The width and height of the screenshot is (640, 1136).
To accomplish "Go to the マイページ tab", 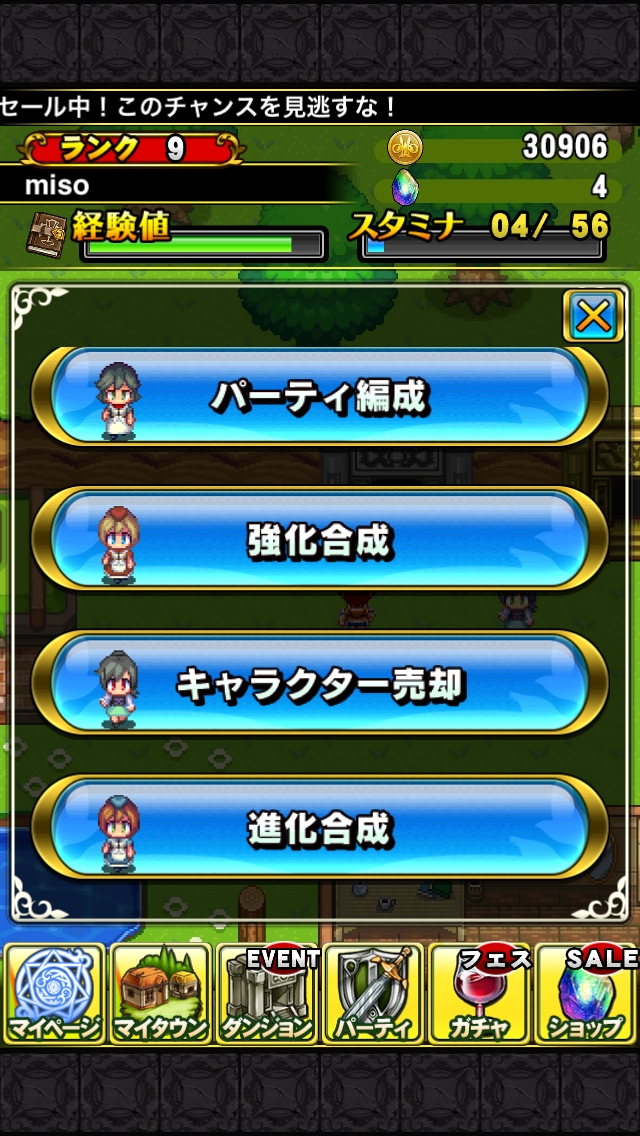I will coord(54,994).
